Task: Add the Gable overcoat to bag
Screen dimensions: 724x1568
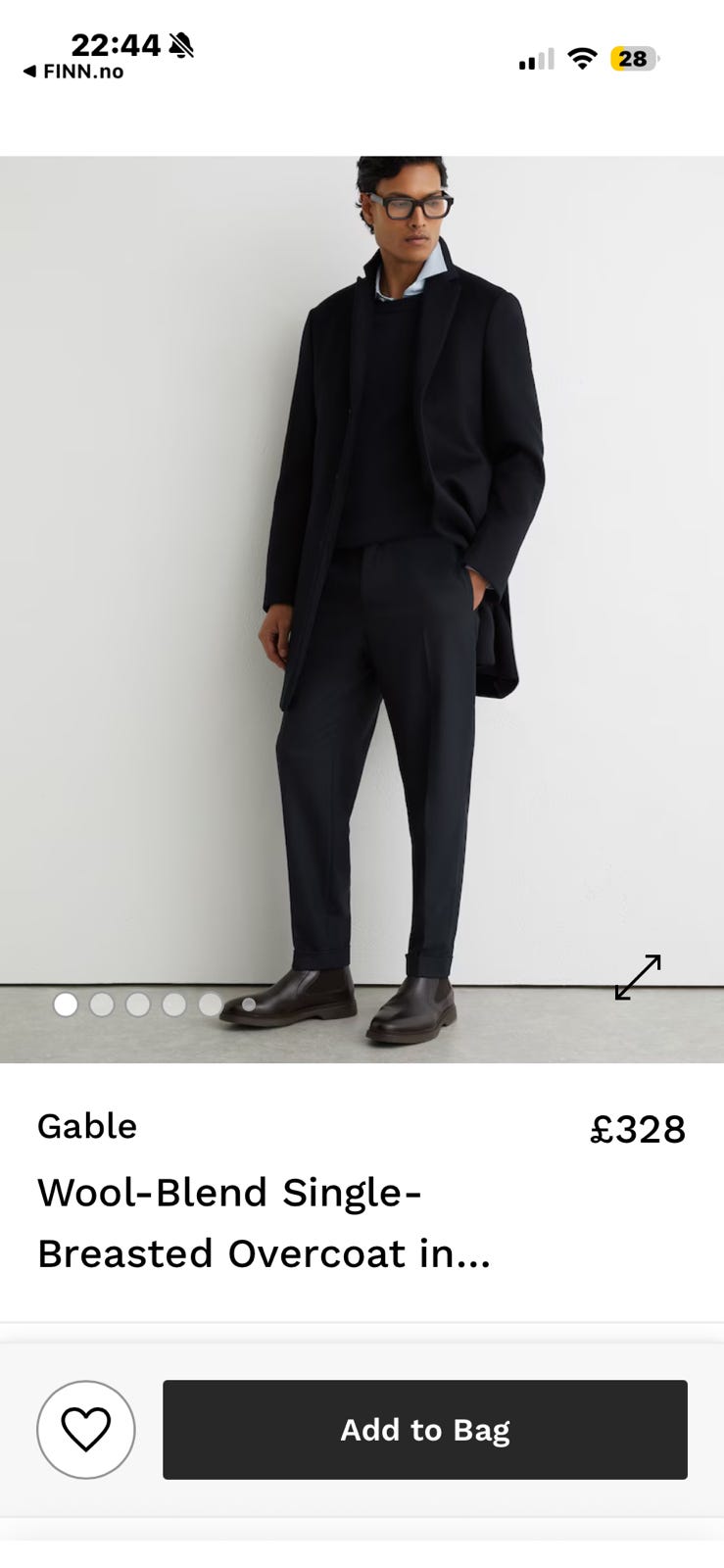Action: tap(424, 1430)
